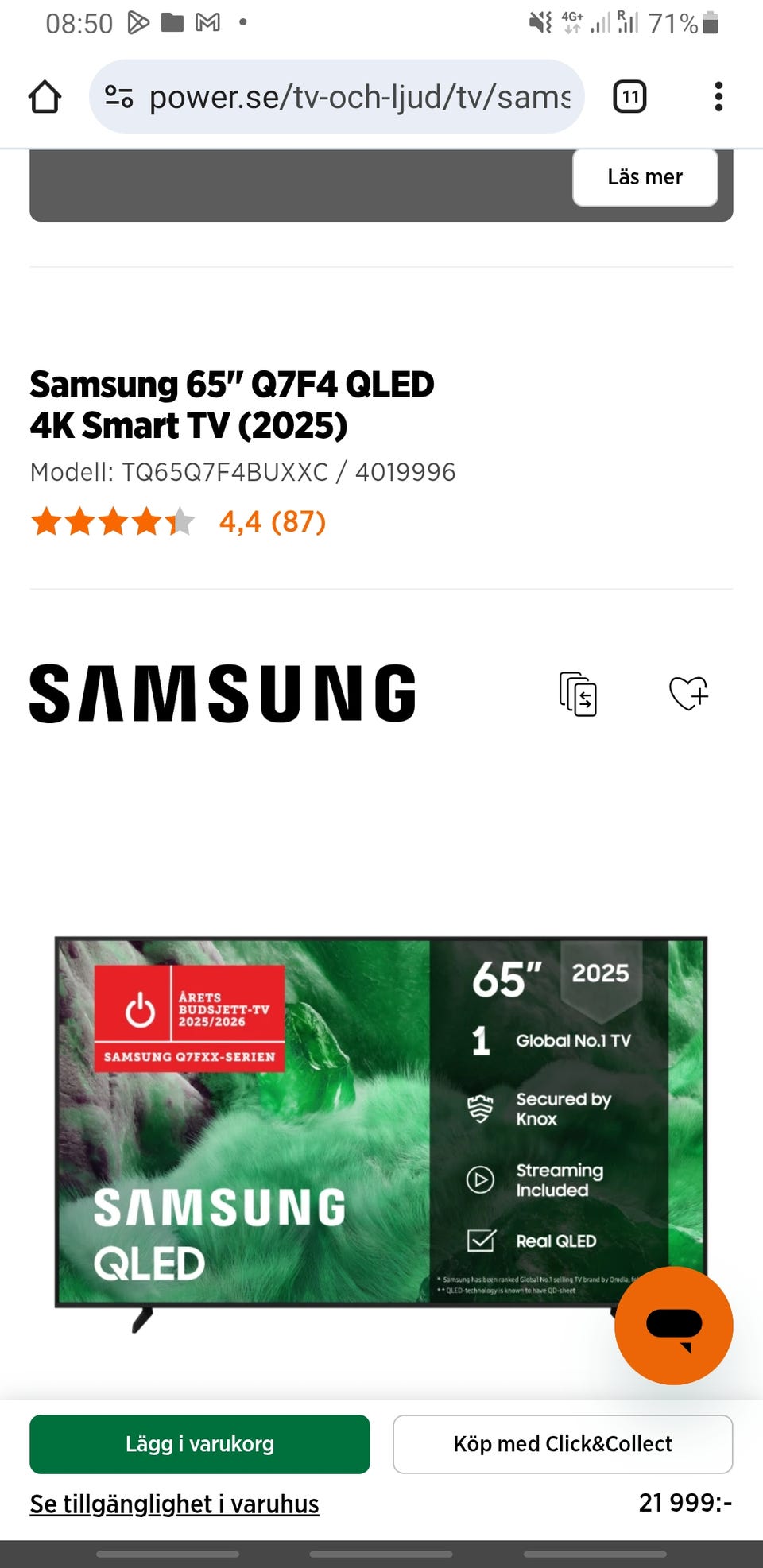Add this TV to product comparison
This screenshot has width=763, height=1568.
pyautogui.click(x=578, y=694)
